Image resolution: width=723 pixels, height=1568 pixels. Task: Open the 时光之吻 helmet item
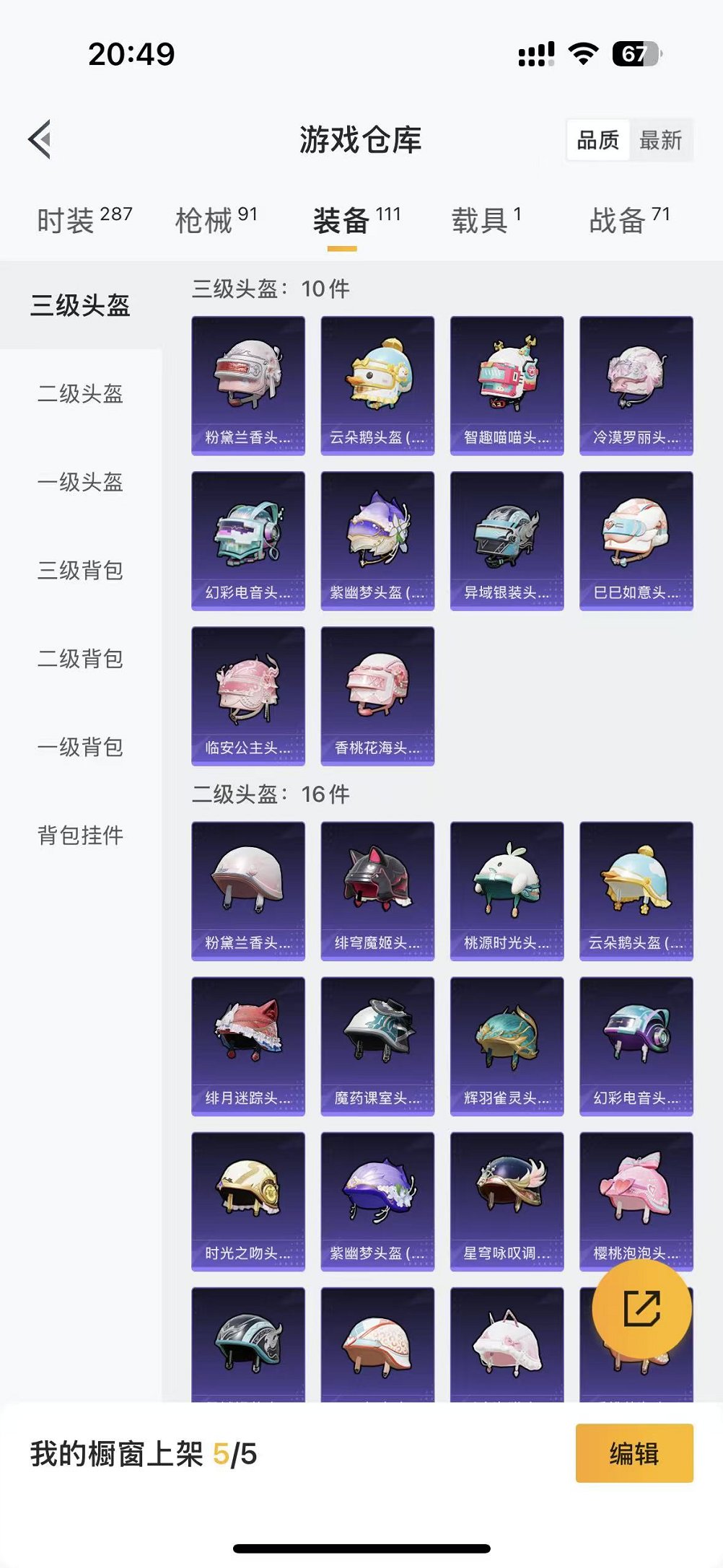[248, 1201]
